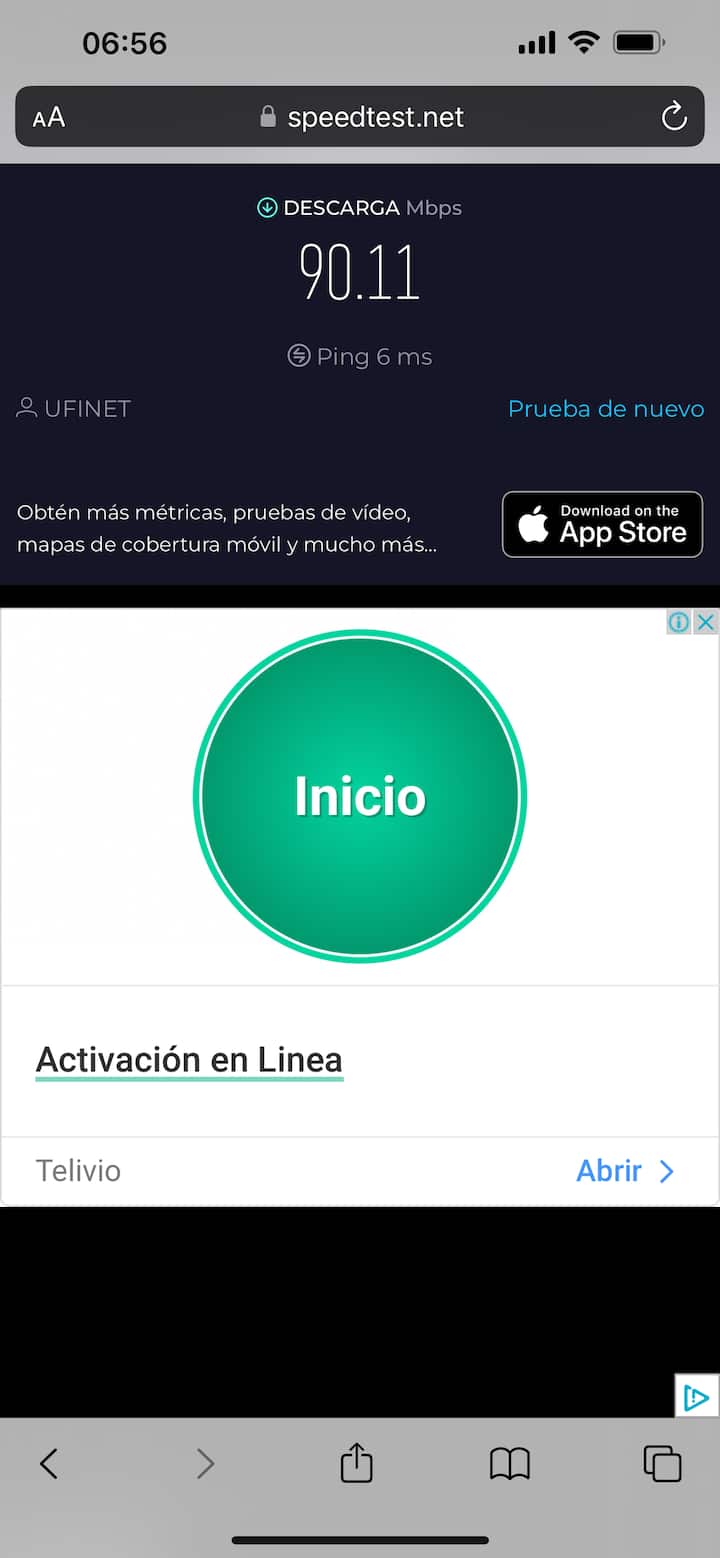View ad info icon

pos(679,622)
